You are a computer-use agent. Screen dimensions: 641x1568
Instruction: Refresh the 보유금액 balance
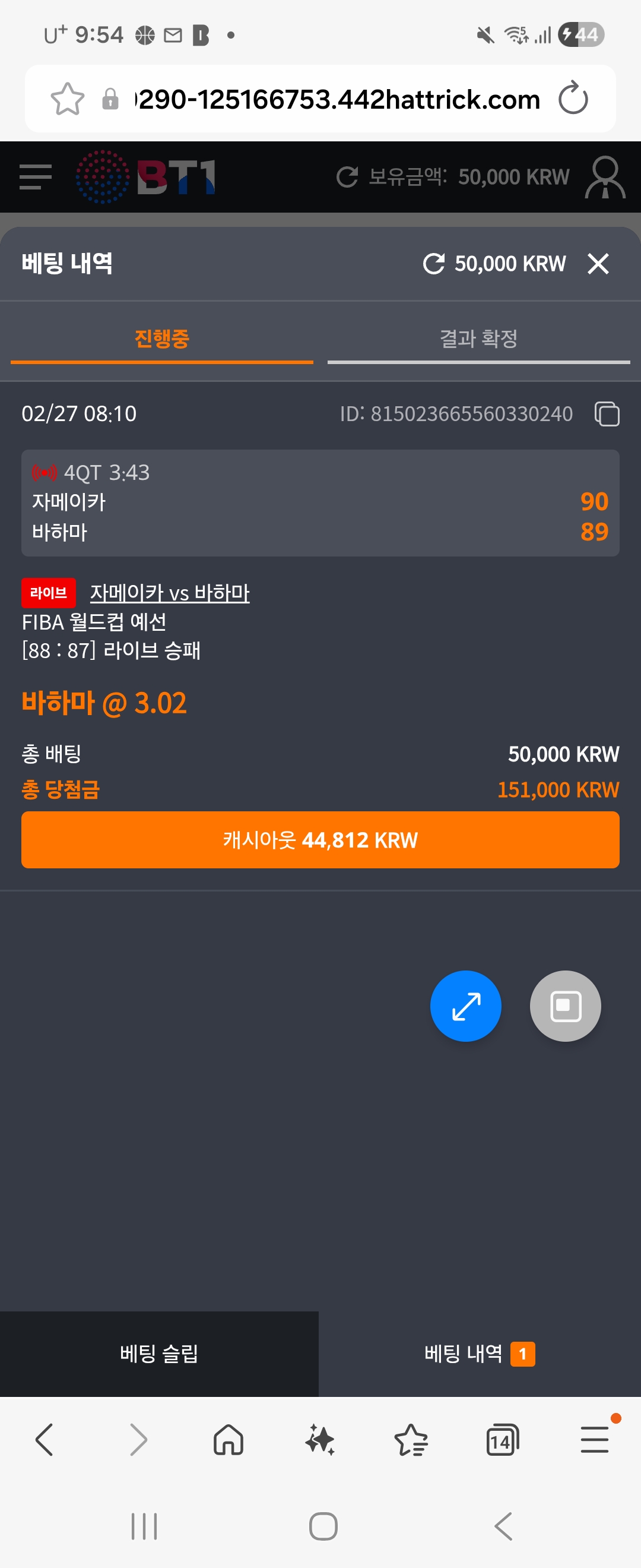[x=347, y=176]
